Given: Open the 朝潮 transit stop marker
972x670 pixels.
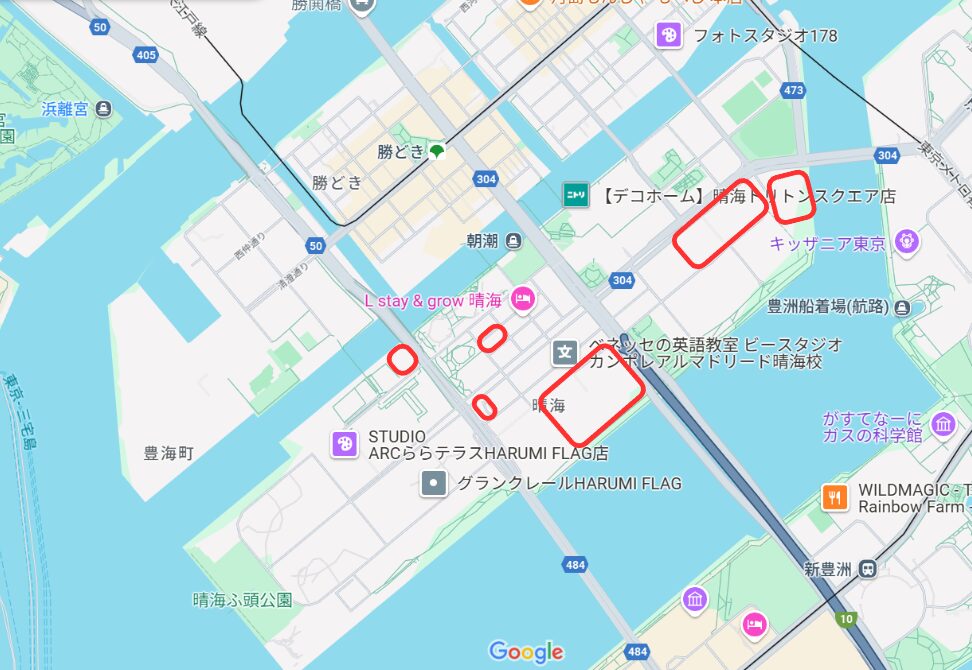Looking at the screenshot, I should point(513,240).
